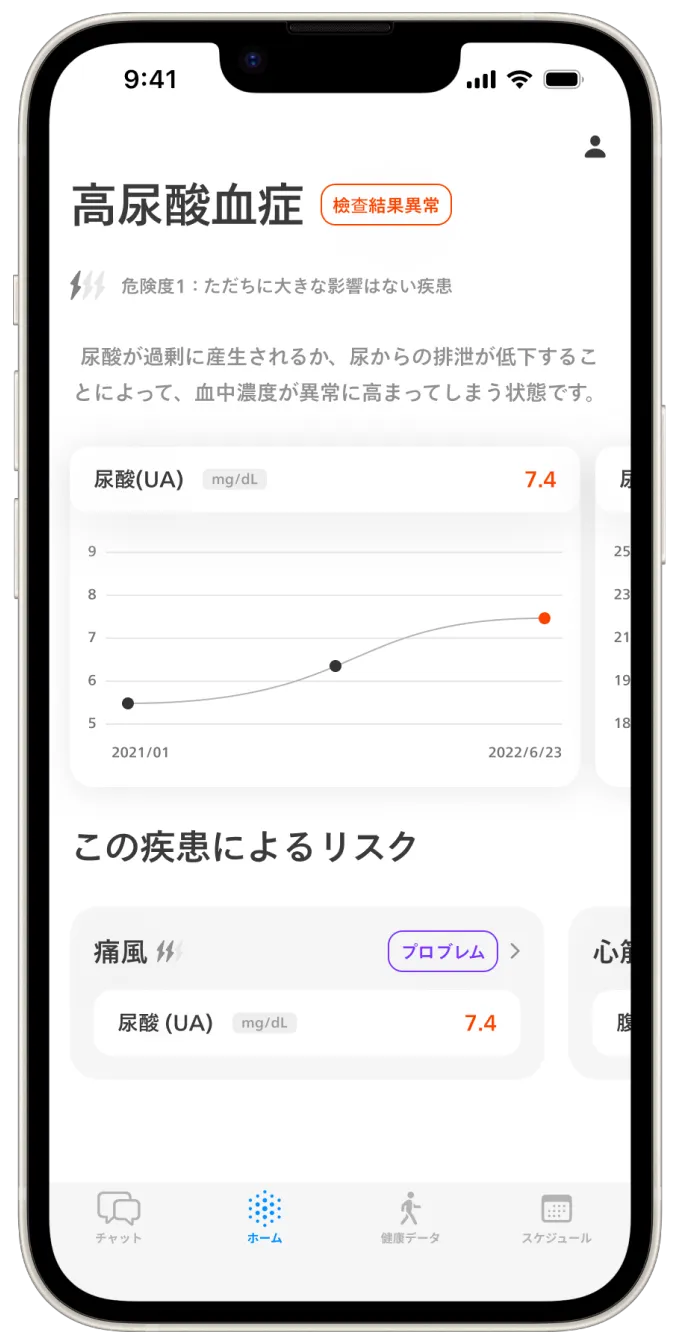680x1344 pixels.
Task: Tap the プロブレム chip on 痛風
Action: [442, 951]
